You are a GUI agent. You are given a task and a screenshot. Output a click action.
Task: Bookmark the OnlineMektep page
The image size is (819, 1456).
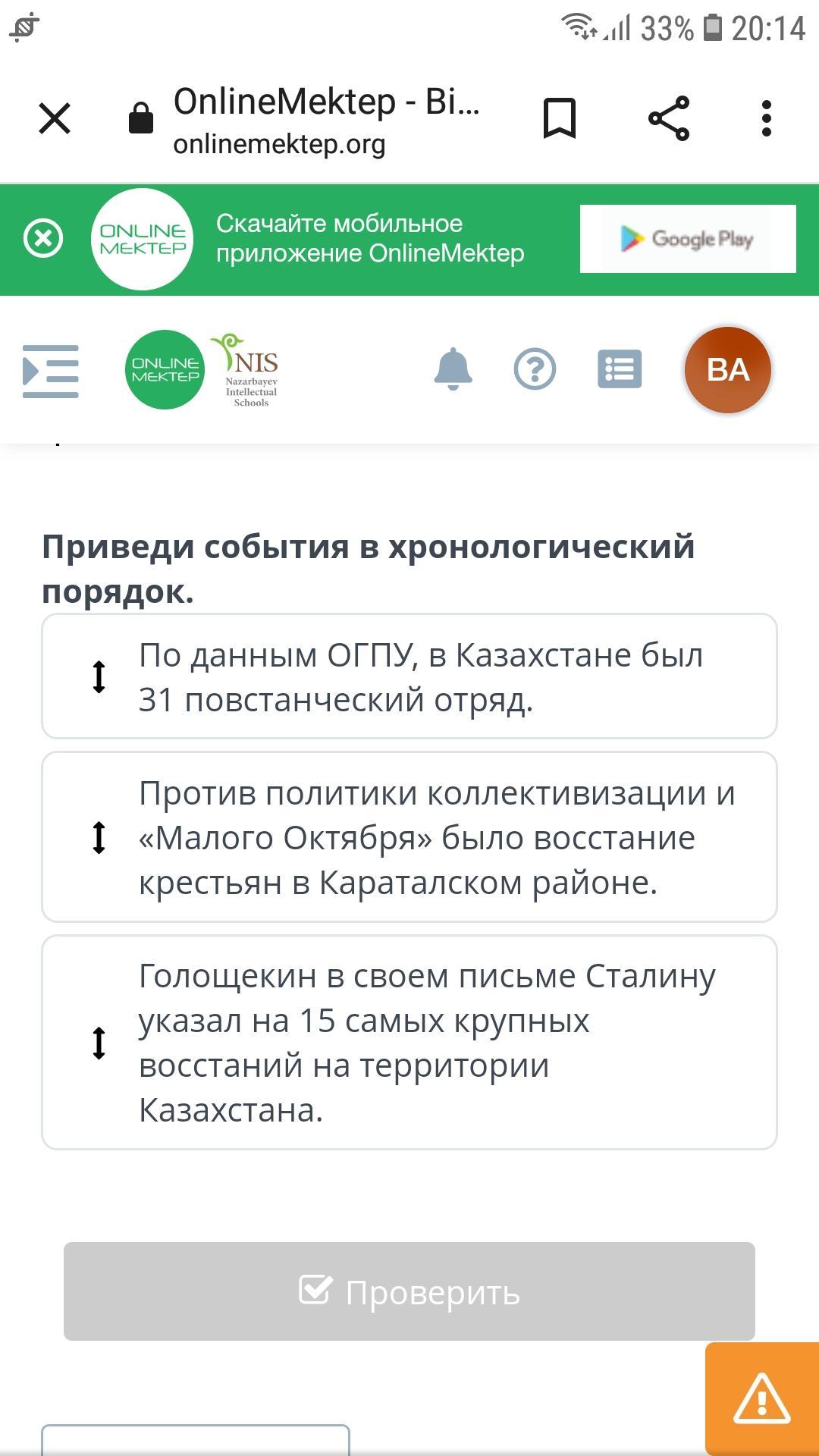(x=560, y=118)
